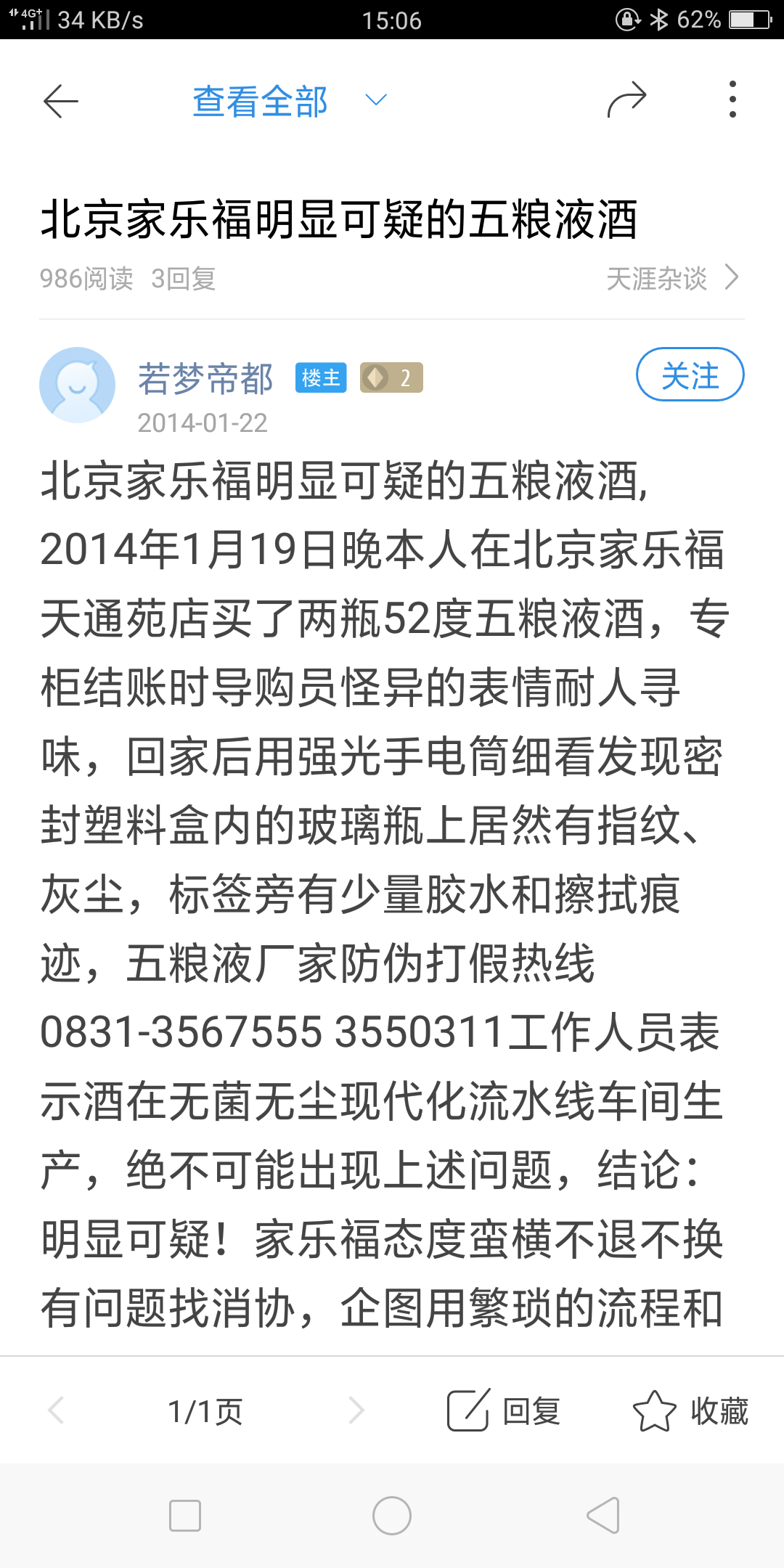Open the profile of username 若梦帝都

(205, 378)
